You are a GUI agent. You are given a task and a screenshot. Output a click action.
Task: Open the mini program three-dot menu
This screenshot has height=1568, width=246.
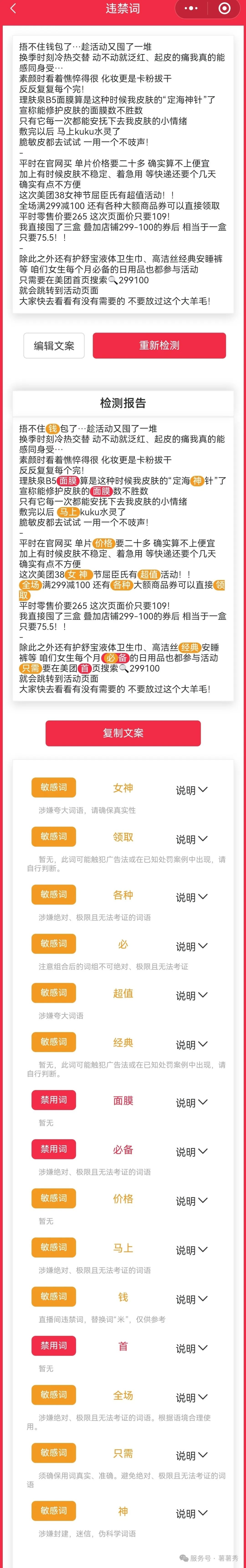[191, 8]
